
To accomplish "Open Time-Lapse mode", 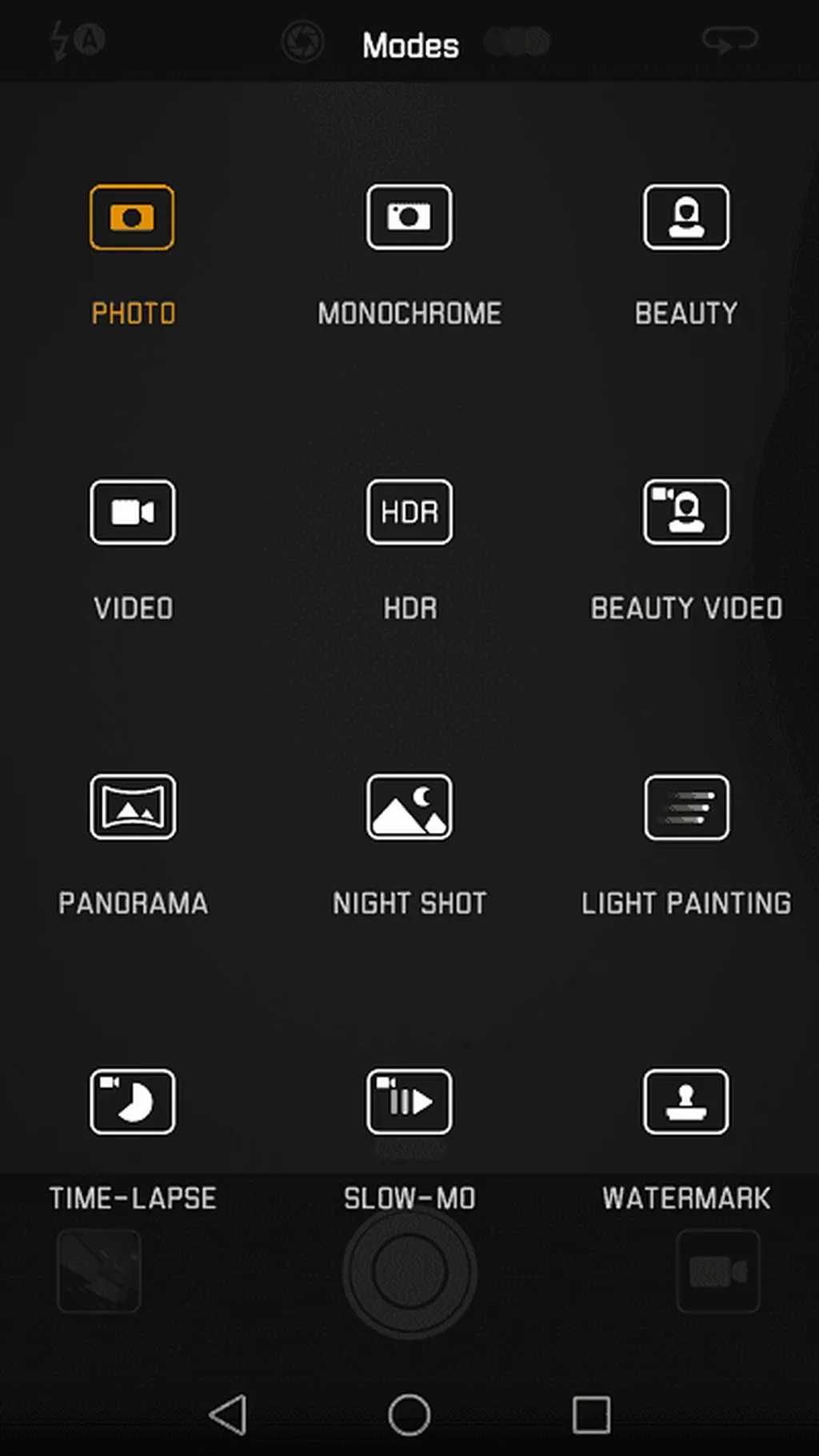I will click(132, 1102).
